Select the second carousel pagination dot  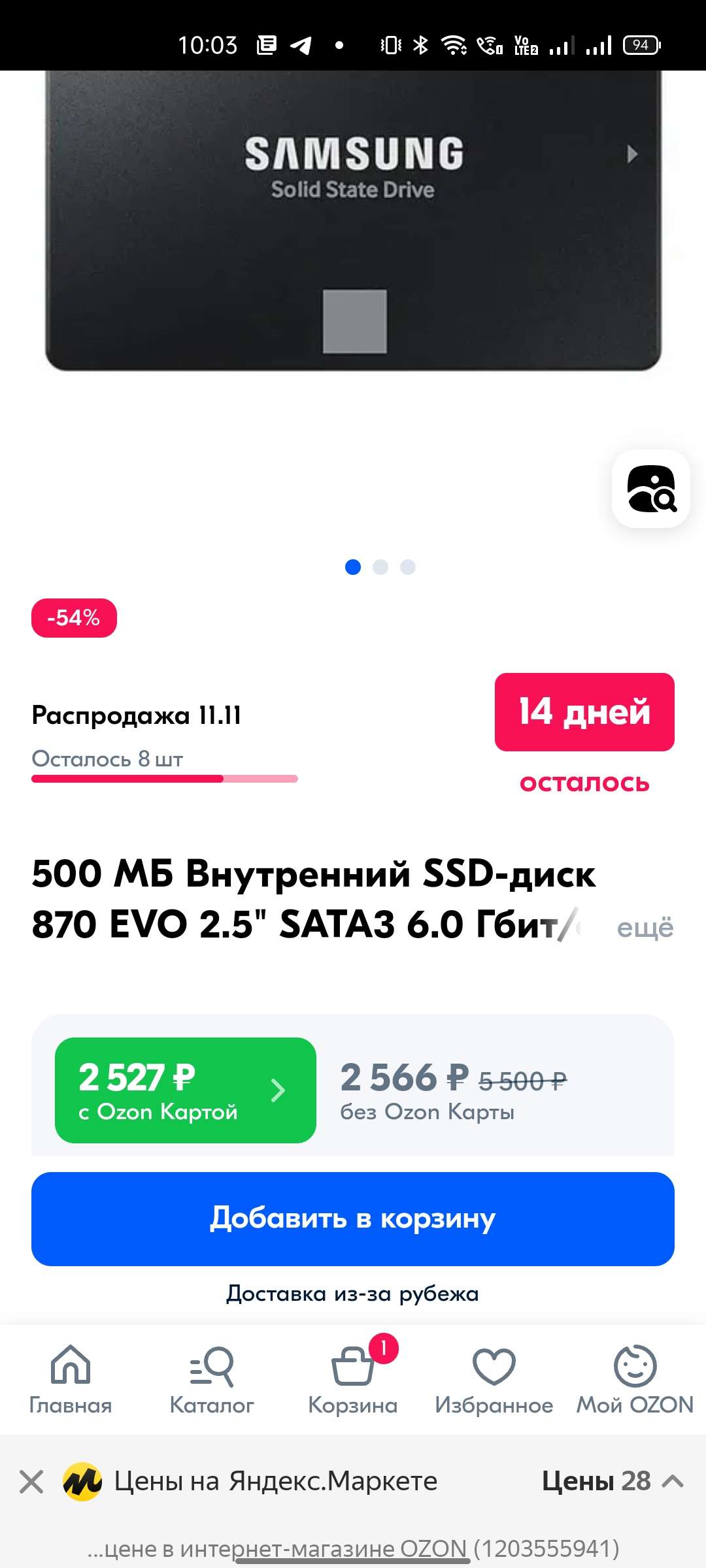click(381, 567)
